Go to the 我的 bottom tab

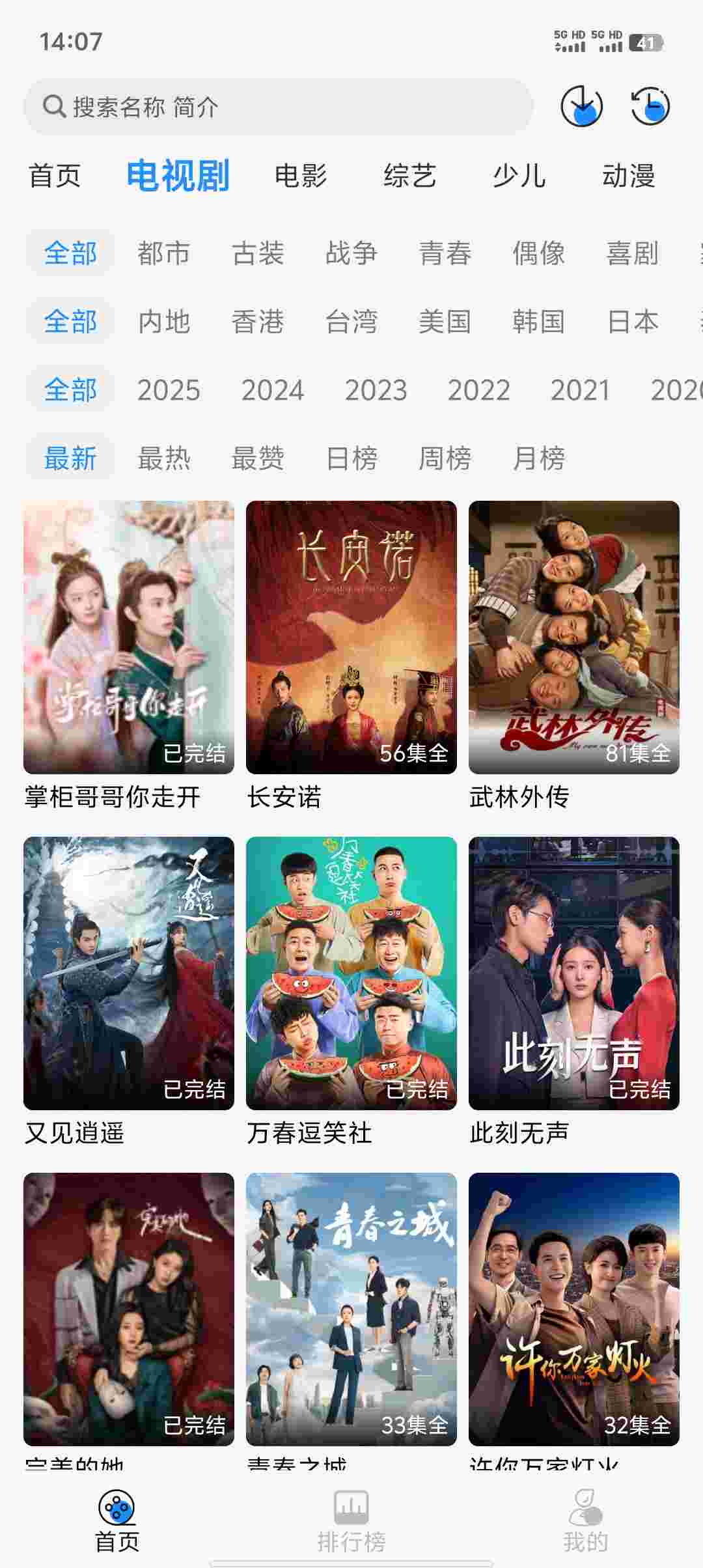(585, 1521)
